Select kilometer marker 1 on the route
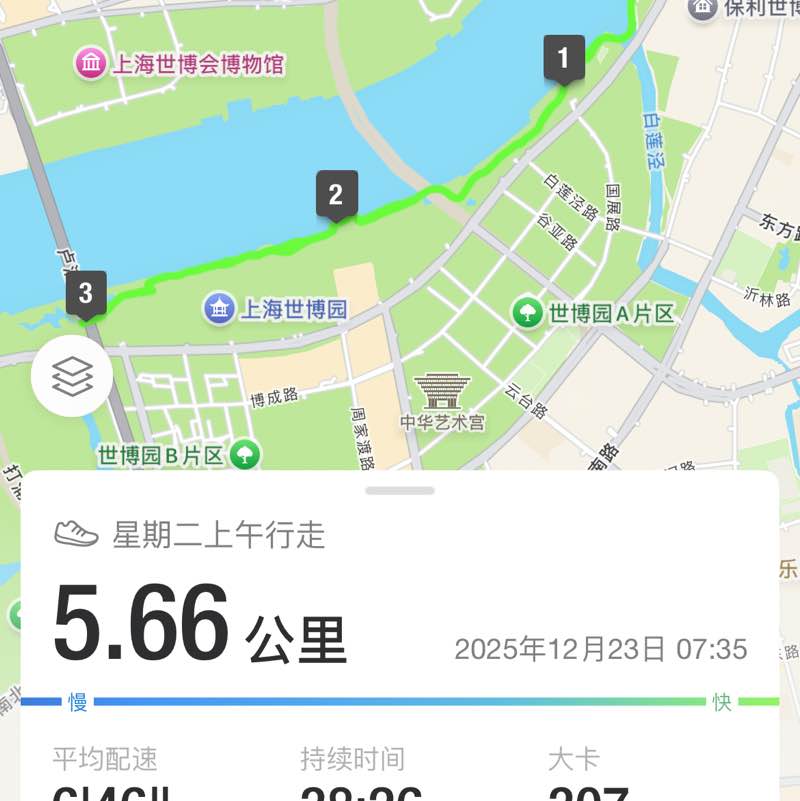Viewport: 800px width, 801px height. tap(564, 58)
